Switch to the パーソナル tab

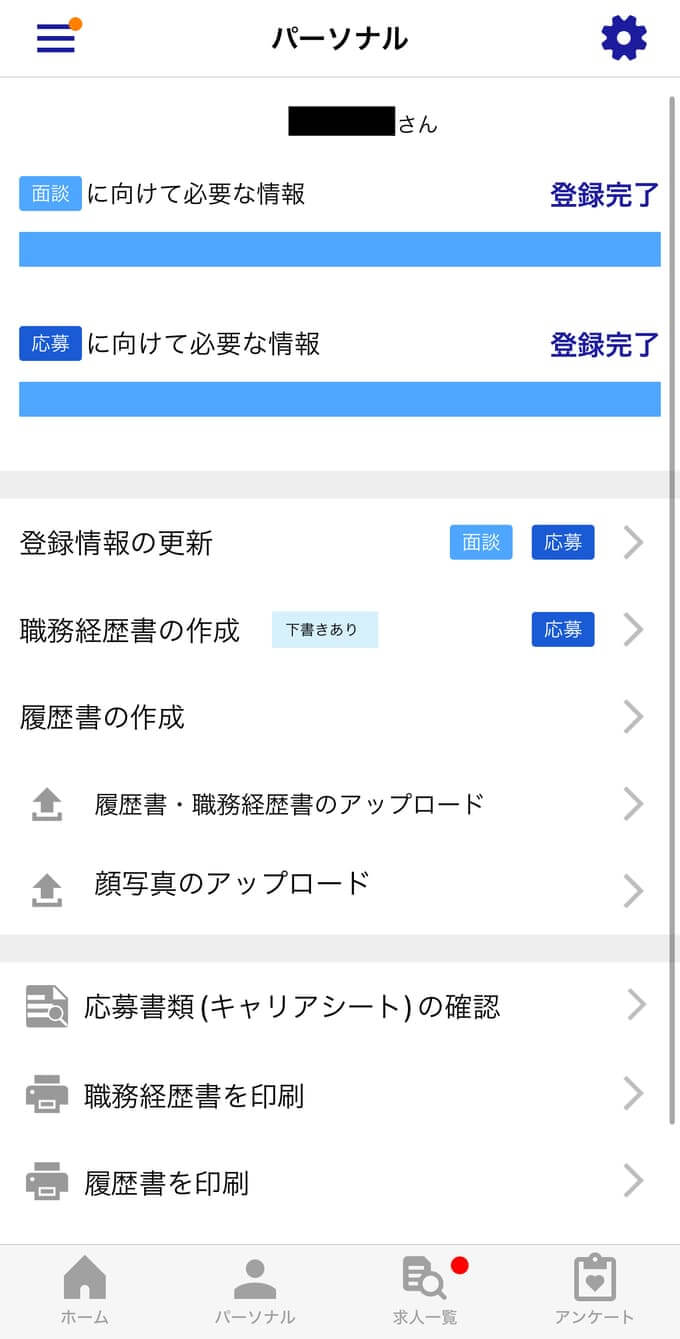tap(255, 1290)
